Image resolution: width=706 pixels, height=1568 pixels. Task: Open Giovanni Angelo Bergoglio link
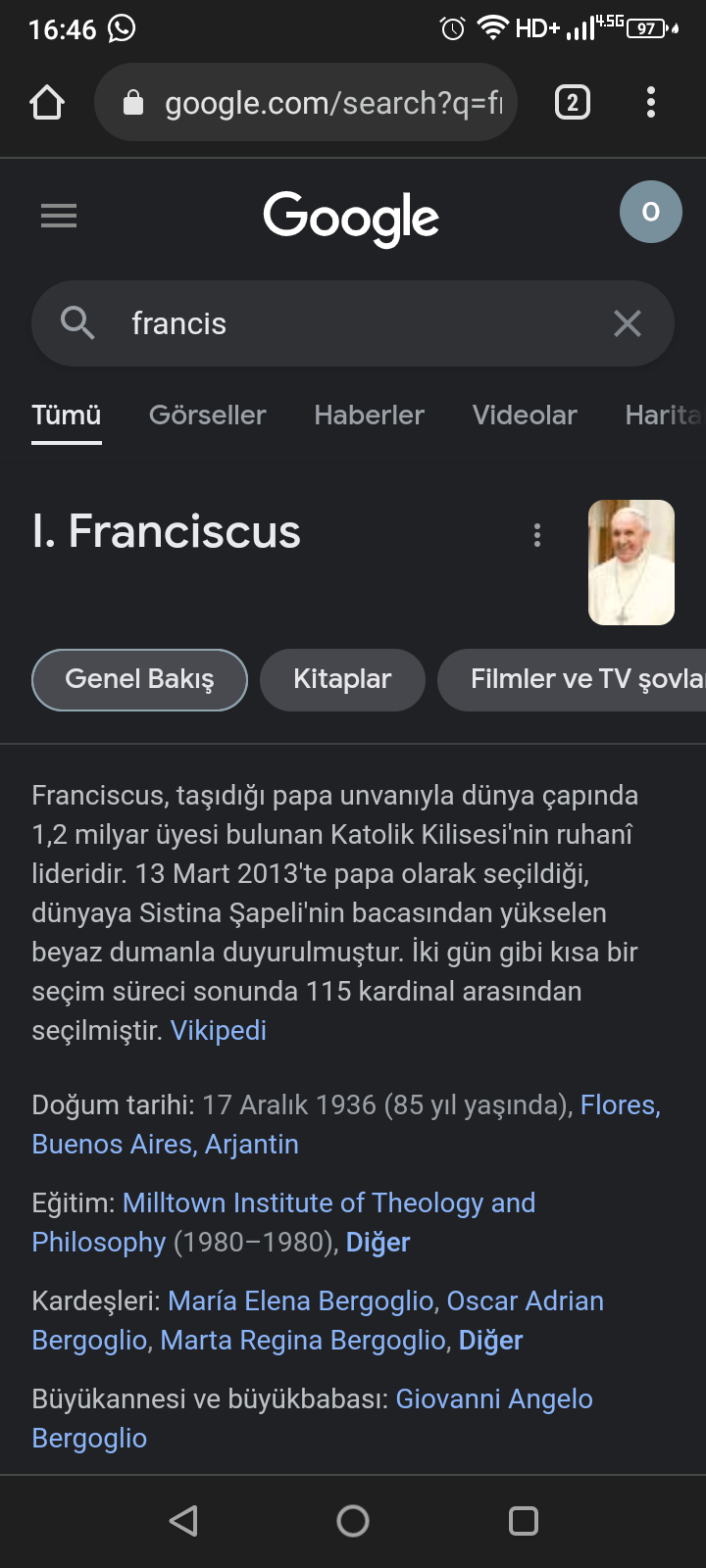[493, 1399]
